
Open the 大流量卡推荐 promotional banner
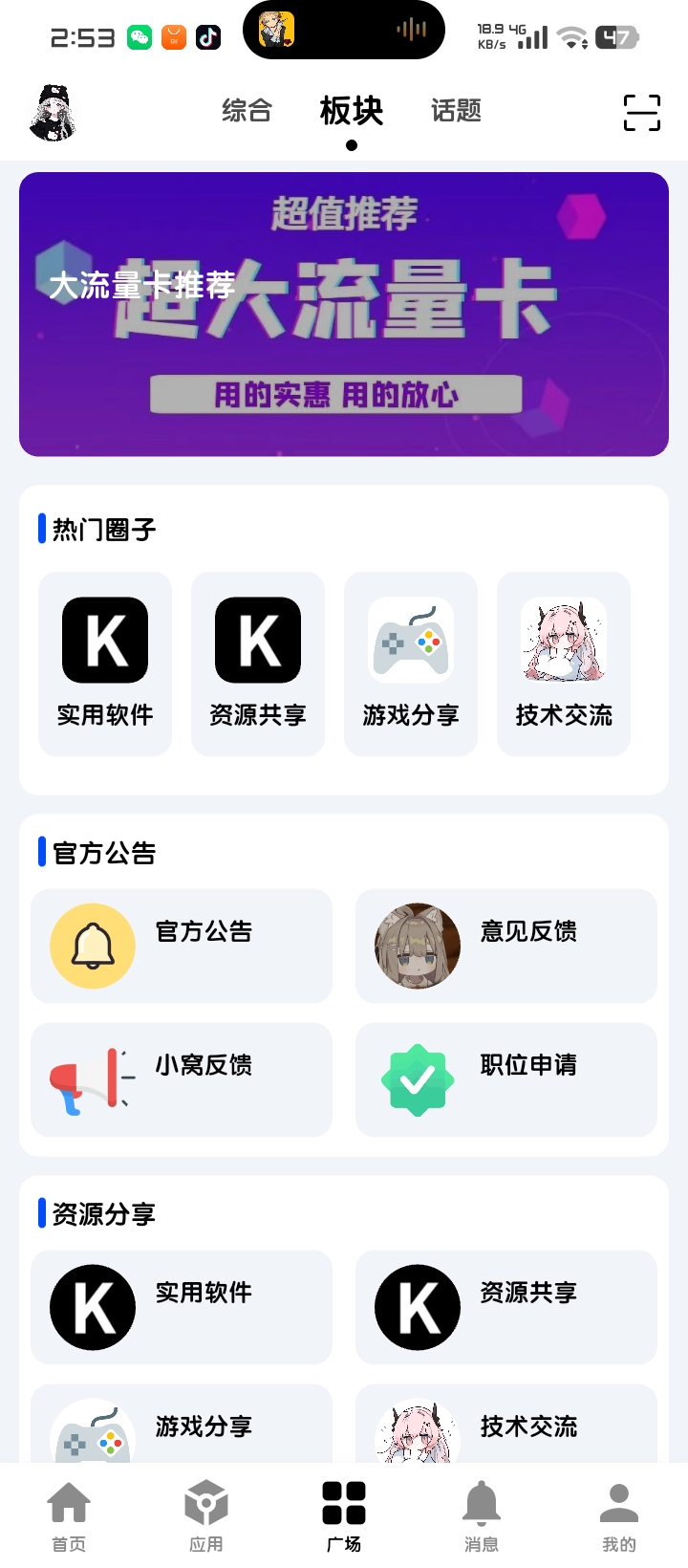(x=344, y=313)
